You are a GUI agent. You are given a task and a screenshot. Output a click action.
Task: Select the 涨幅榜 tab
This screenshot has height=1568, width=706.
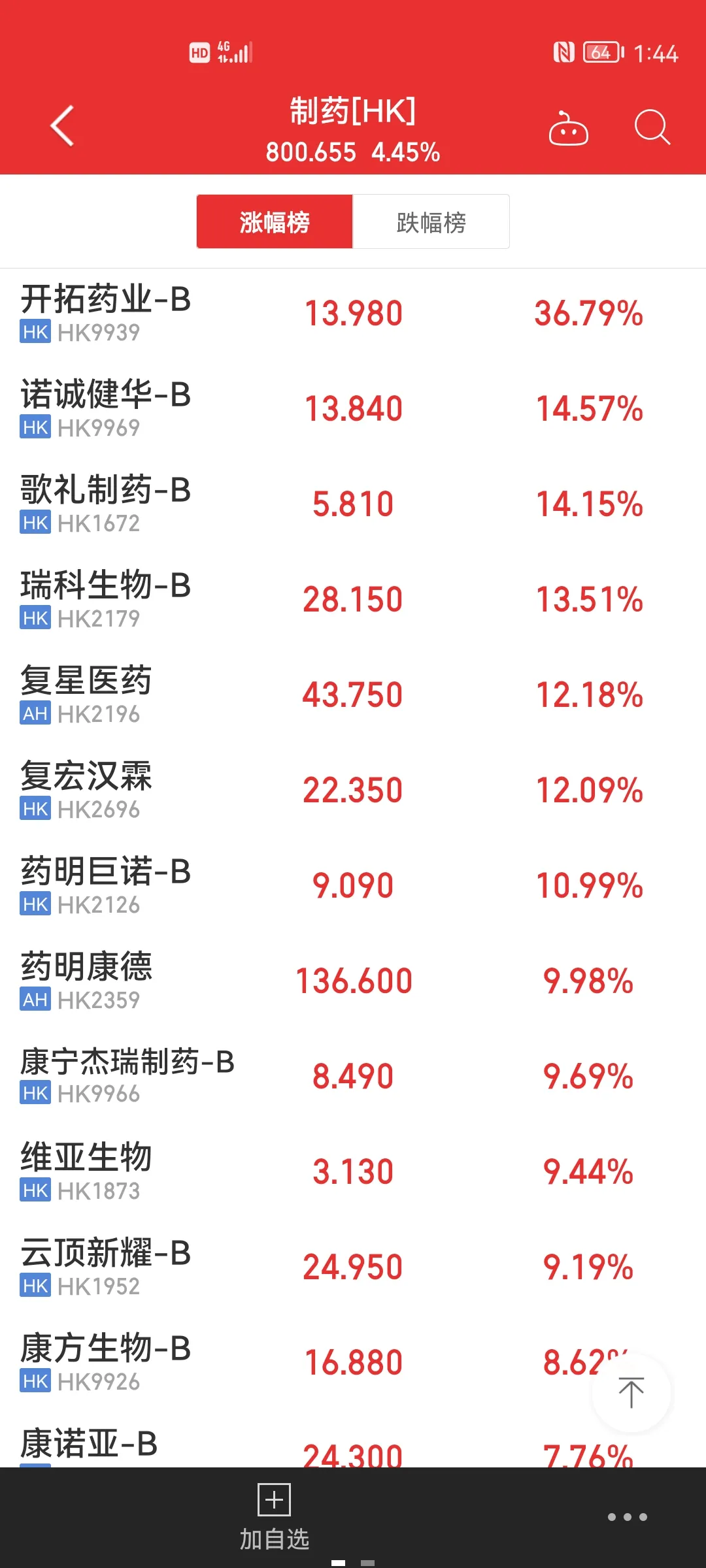click(x=275, y=222)
